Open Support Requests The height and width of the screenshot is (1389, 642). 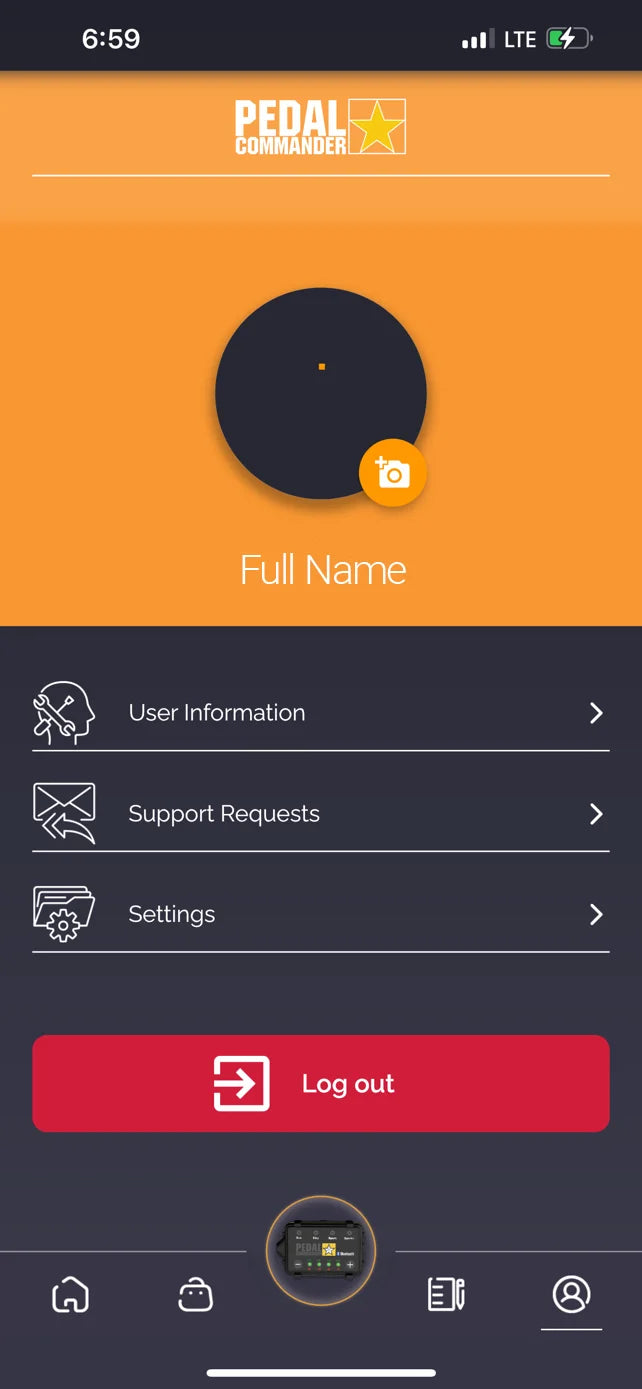[320, 814]
